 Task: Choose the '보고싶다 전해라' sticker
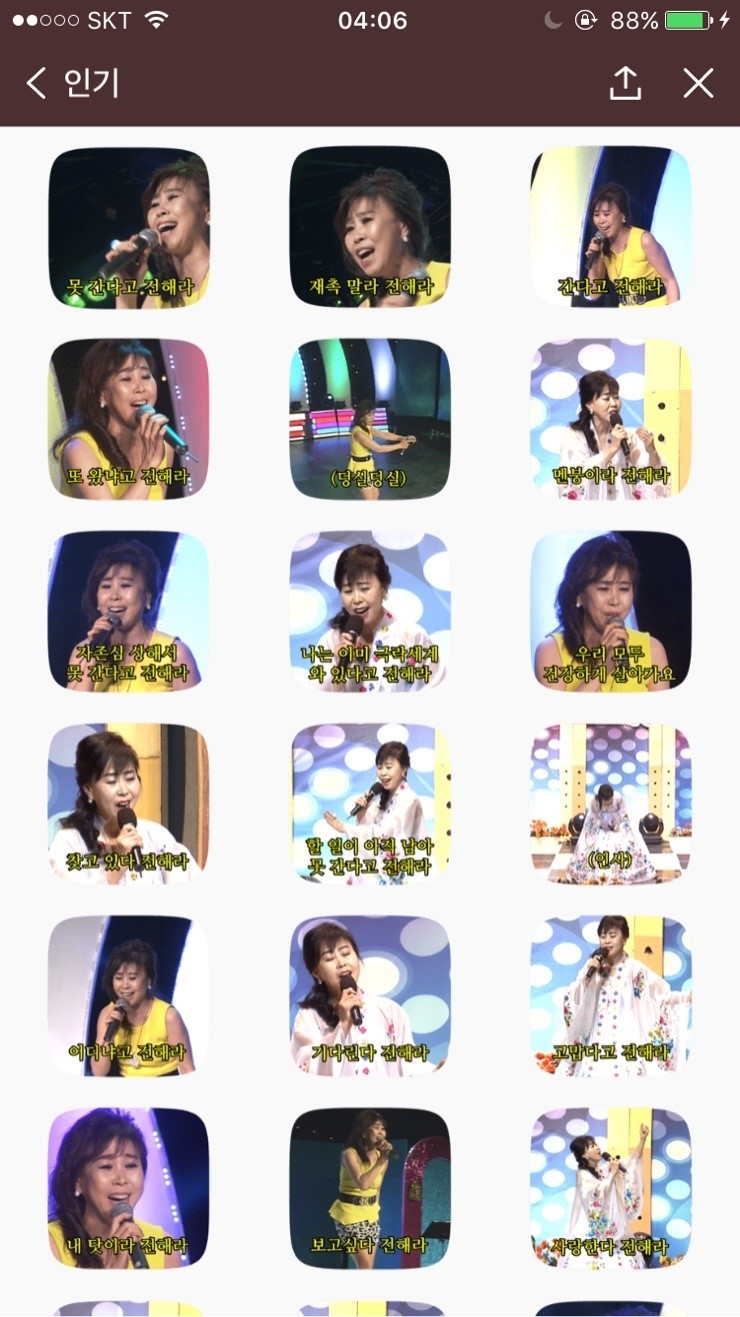tap(370, 1187)
